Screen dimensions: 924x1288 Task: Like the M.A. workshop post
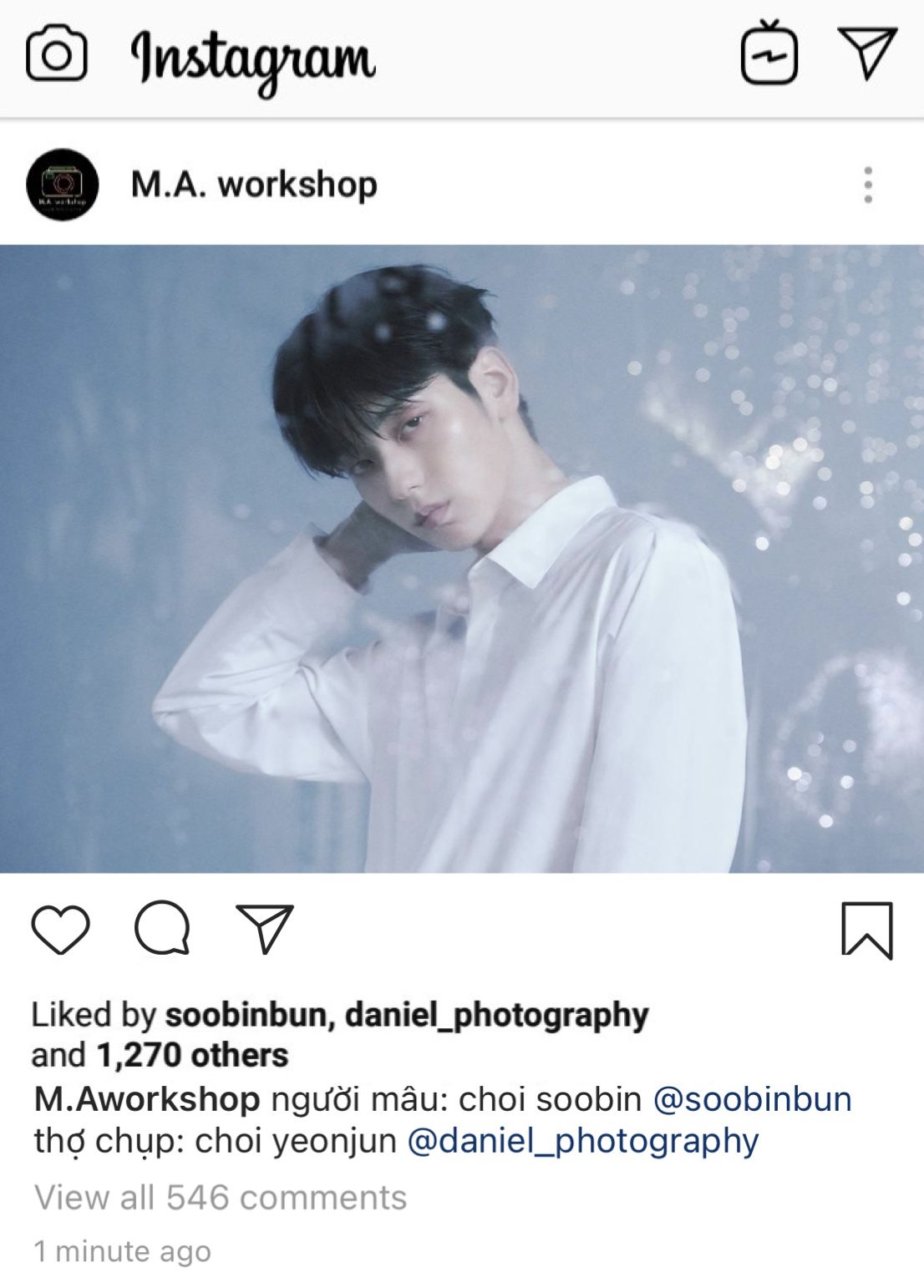pos(60,930)
